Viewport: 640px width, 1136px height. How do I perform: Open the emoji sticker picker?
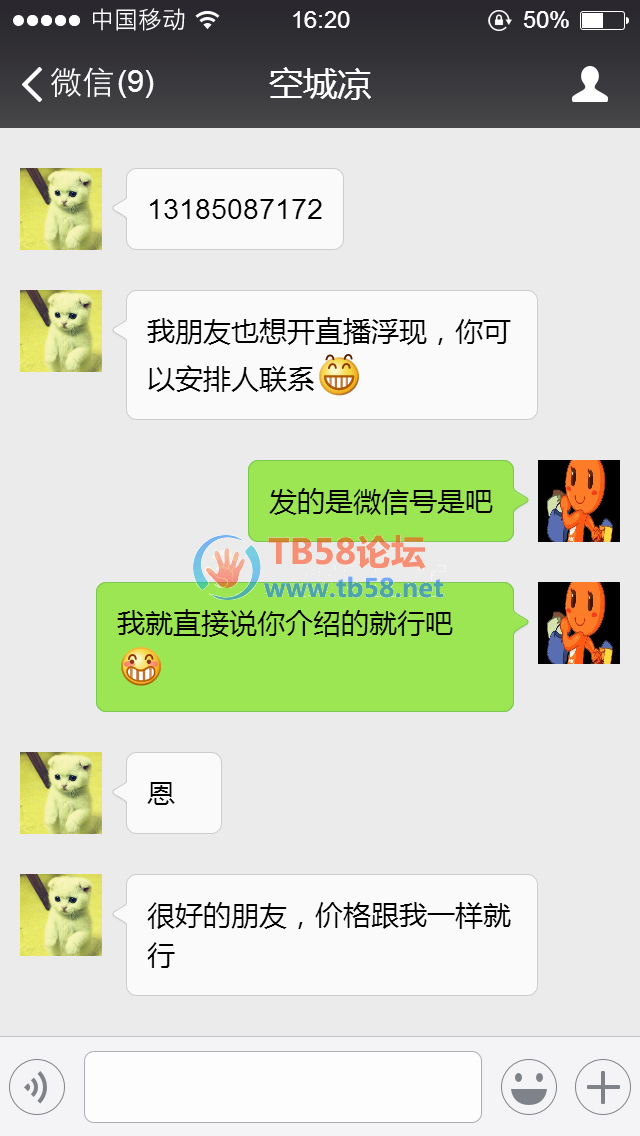528,1087
